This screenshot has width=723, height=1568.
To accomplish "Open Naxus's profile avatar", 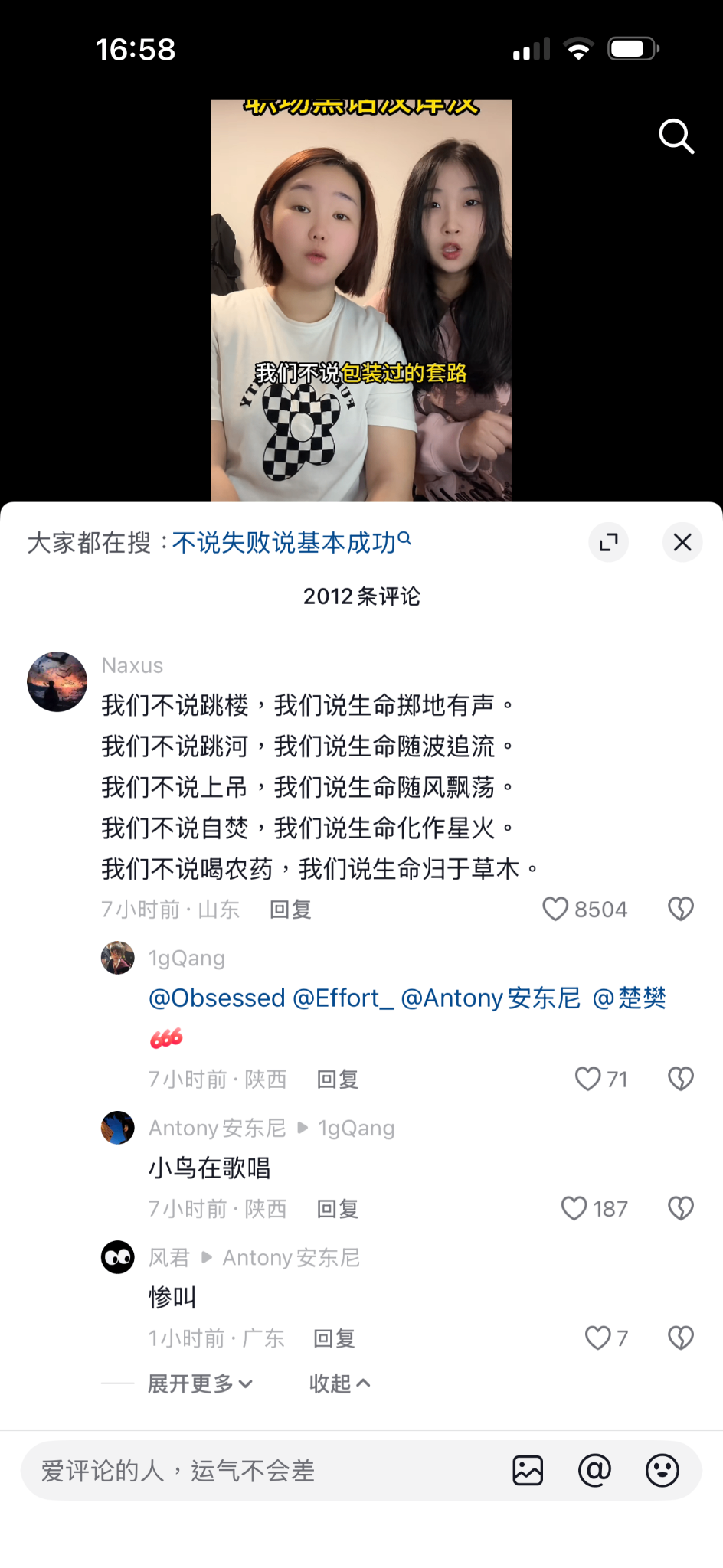I will [57, 681].
